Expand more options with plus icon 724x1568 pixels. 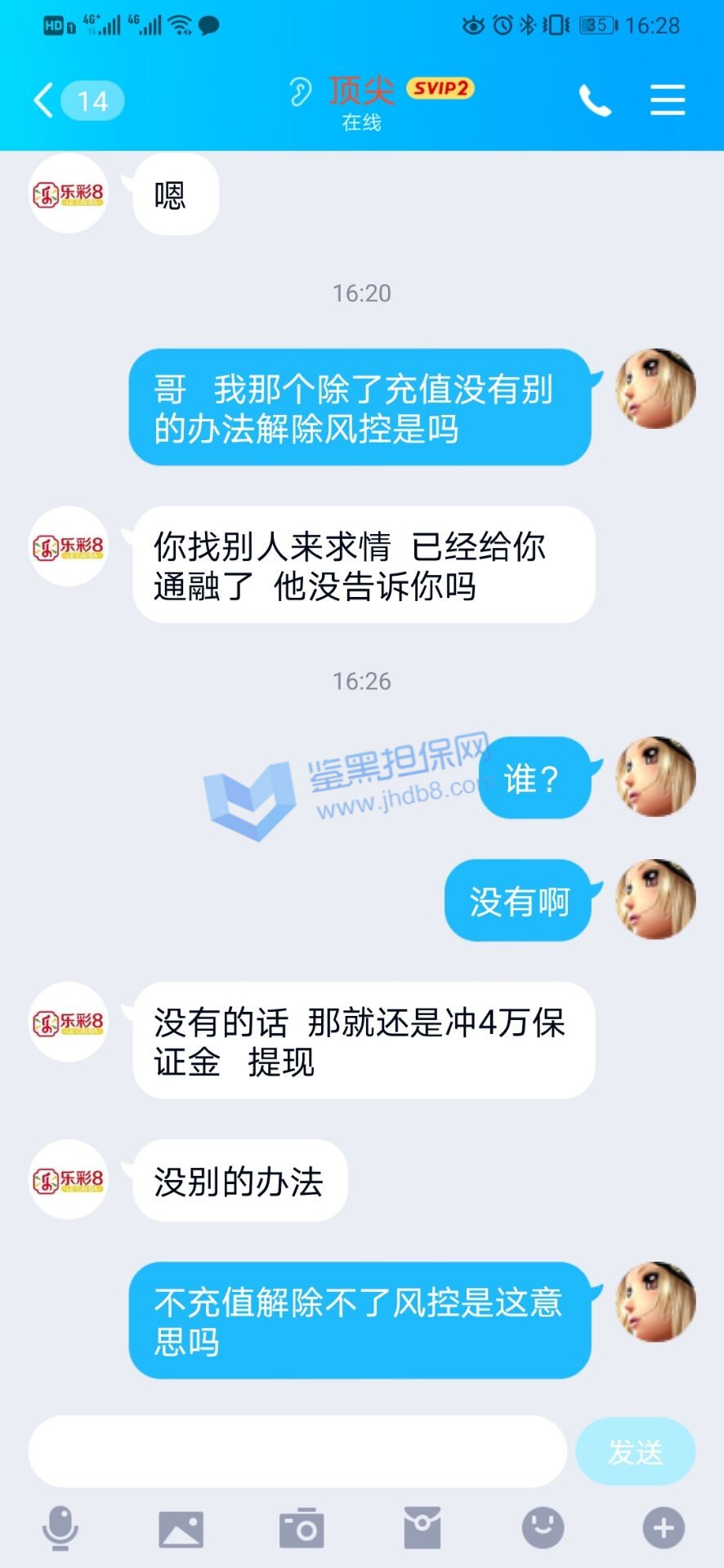pyautogui.click(x=663, y=1528)
